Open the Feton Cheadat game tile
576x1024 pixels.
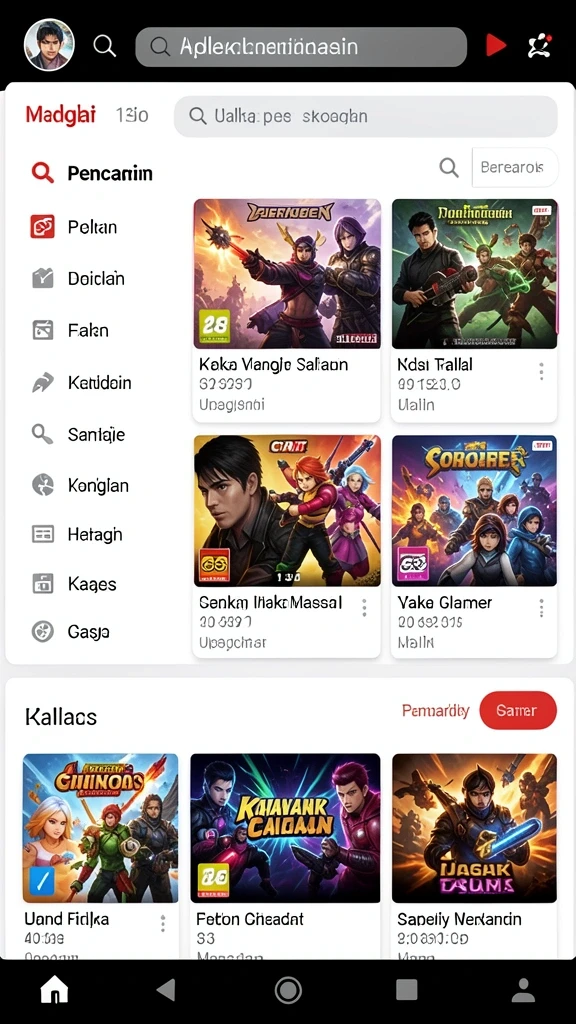pyautogui.click(x=285, y=856)
